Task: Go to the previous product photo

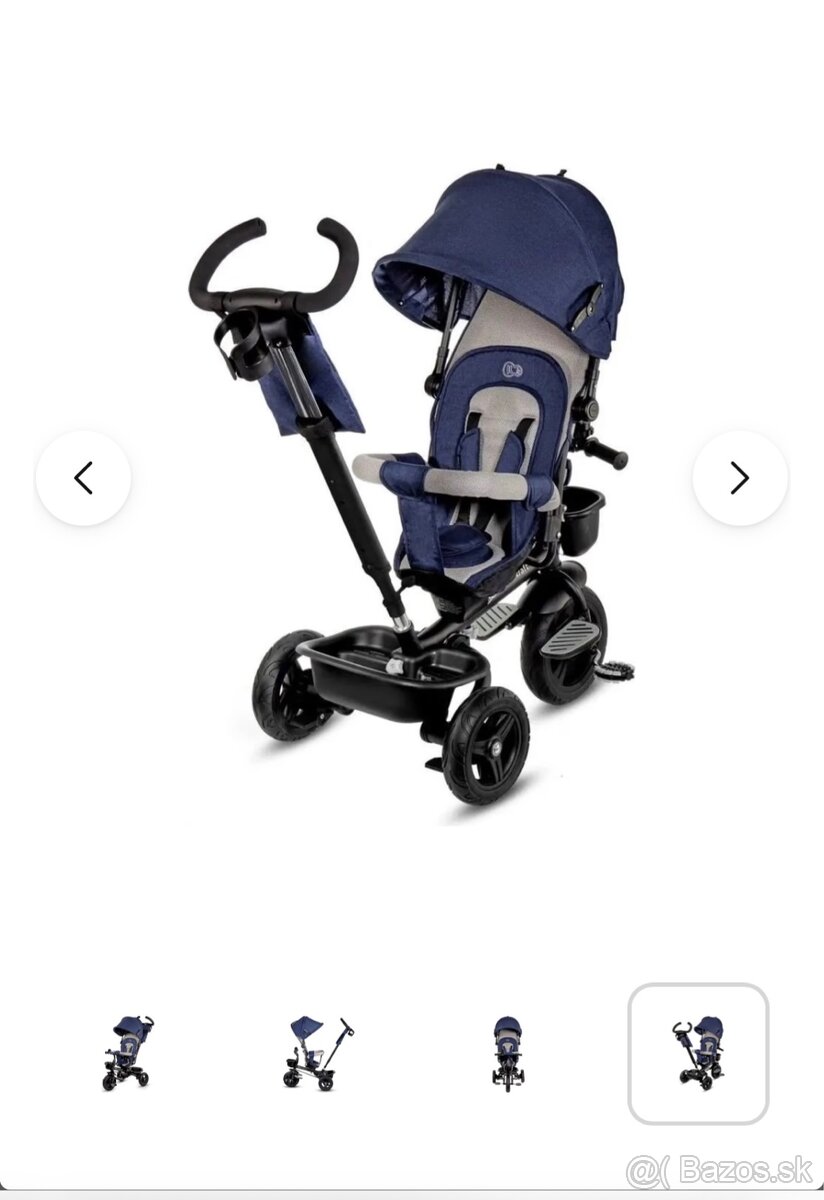Action: (x=83, y=478)
